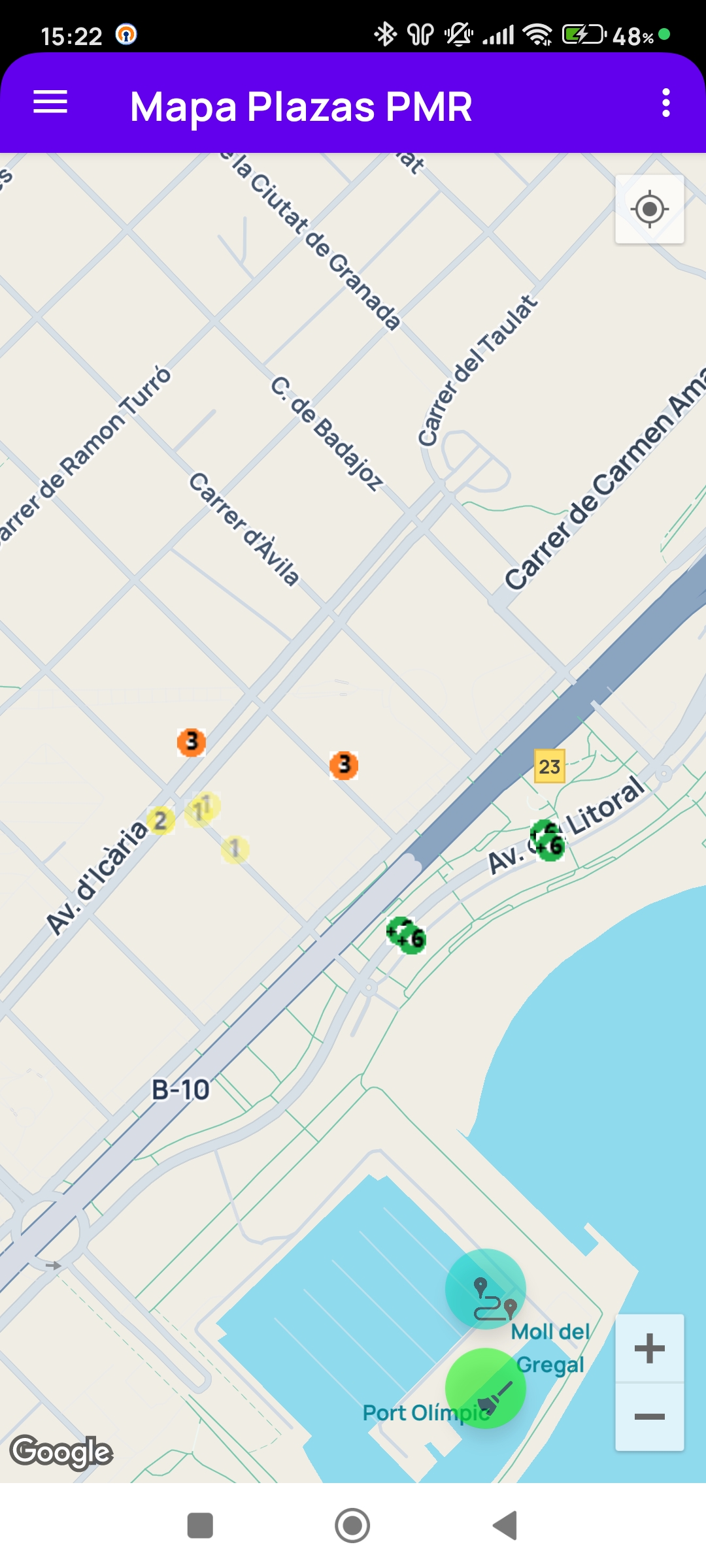Zoom in with the plus button
The width and height of the screenshot is (706, 1568).
click(649, 1348)
